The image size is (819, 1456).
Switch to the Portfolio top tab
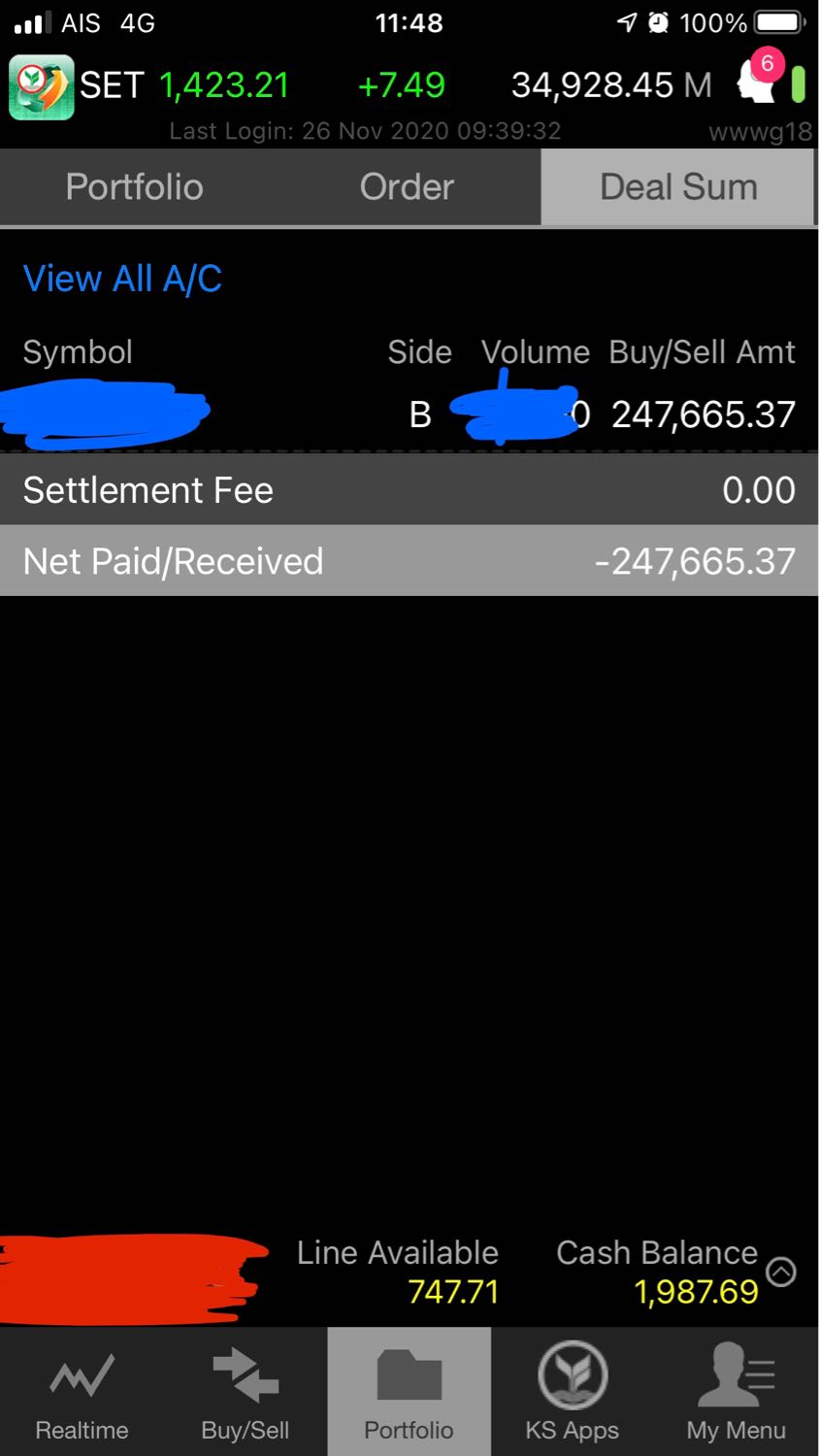[x=134, y=187]
